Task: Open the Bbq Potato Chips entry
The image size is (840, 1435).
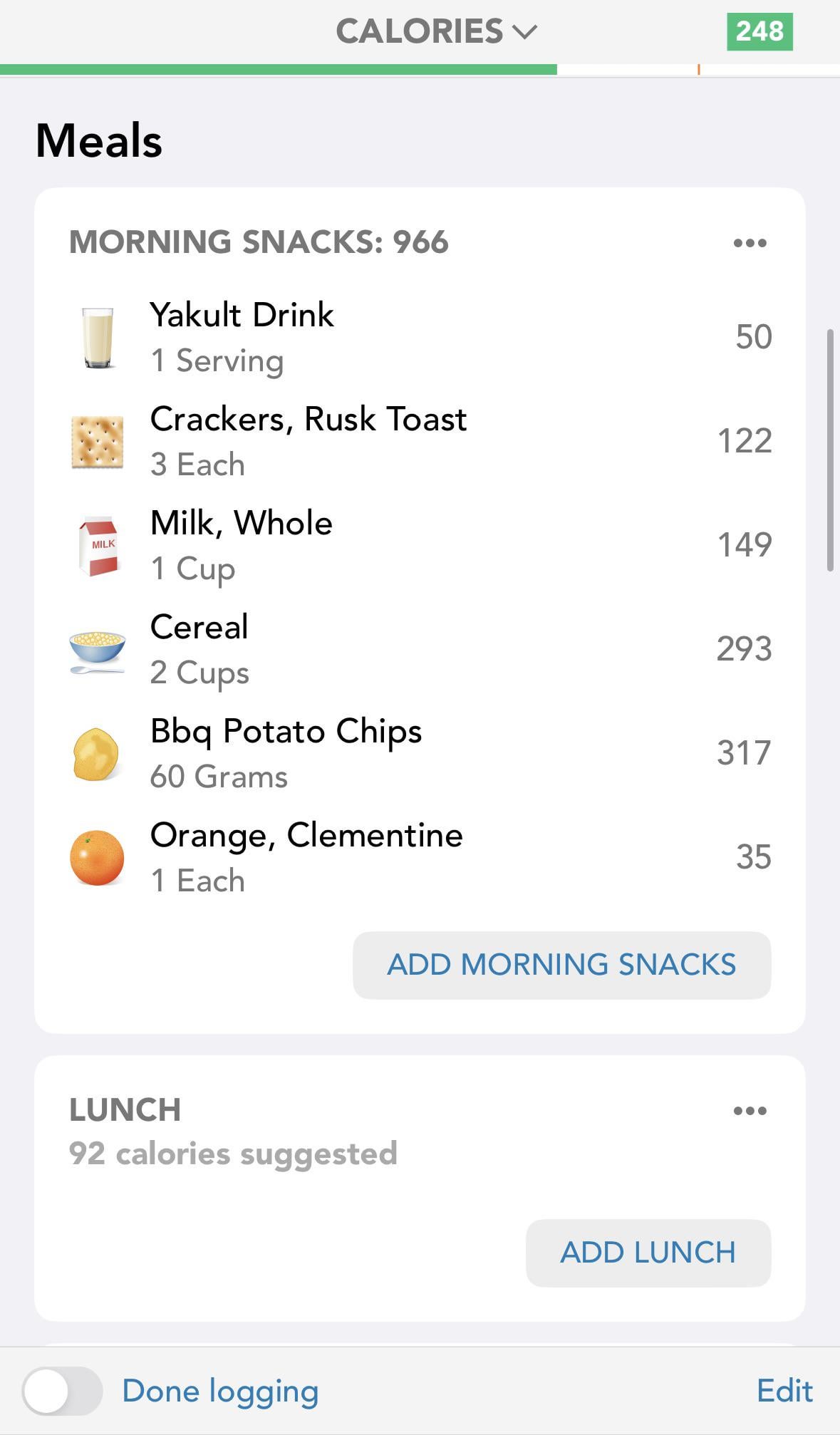Action: [x=420, y=753]
